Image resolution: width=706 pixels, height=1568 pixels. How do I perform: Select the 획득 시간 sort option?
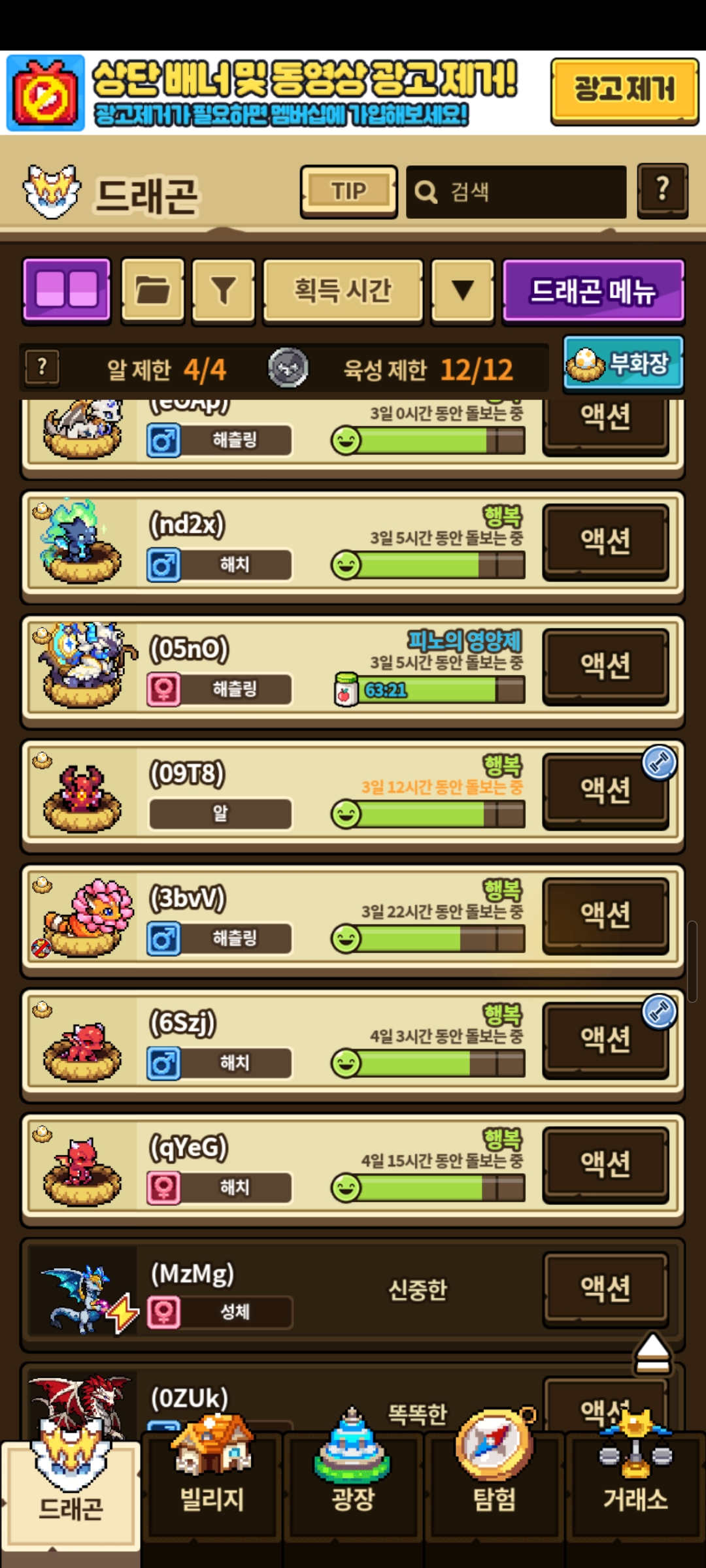click(x=343, y=290)
